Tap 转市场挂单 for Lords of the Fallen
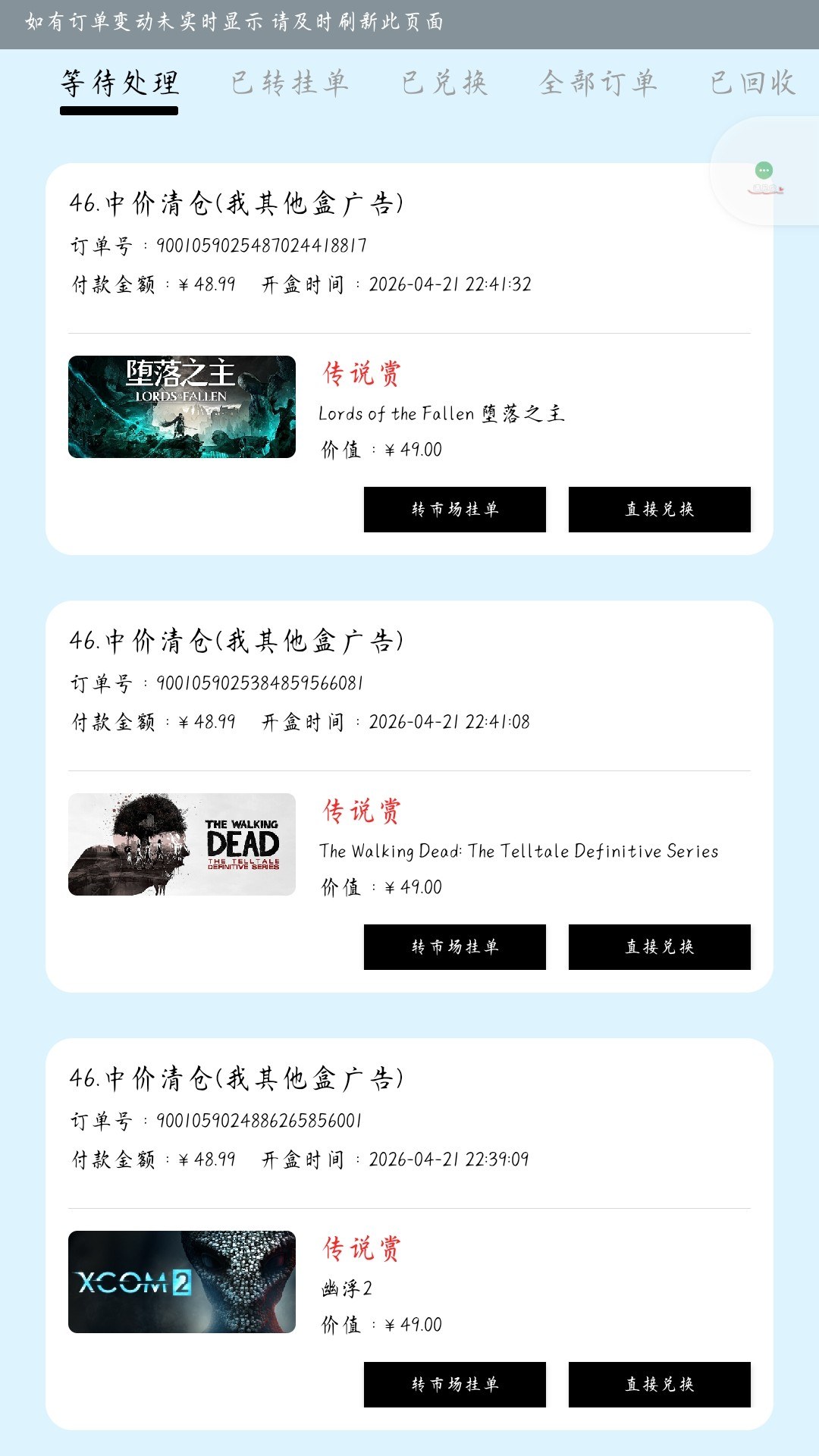 tap(455, 510)
